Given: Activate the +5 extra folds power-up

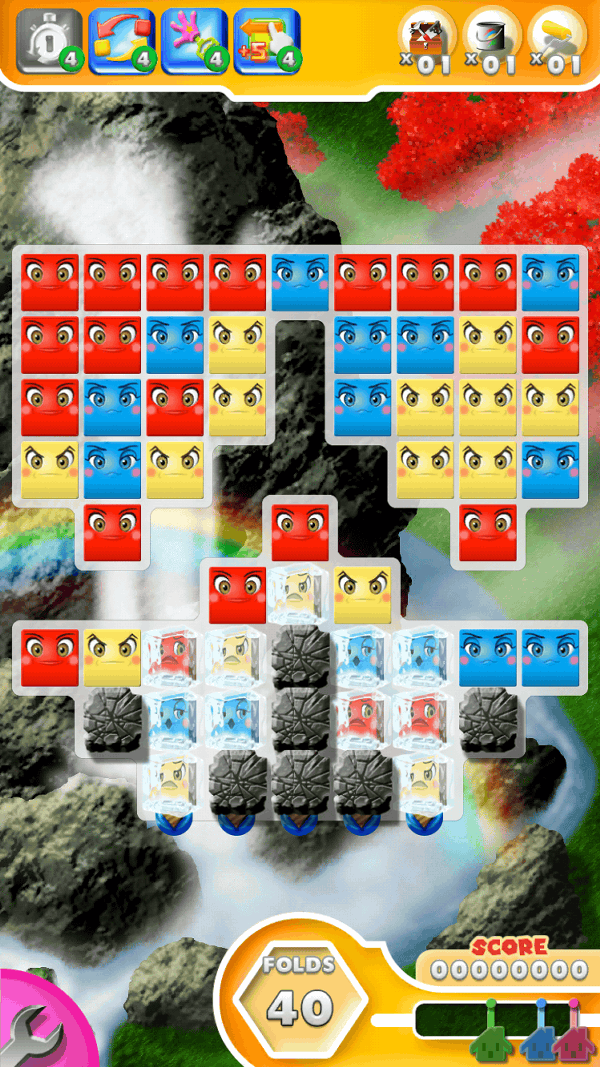Looking at the screenshot, I should tap(266, 41).
